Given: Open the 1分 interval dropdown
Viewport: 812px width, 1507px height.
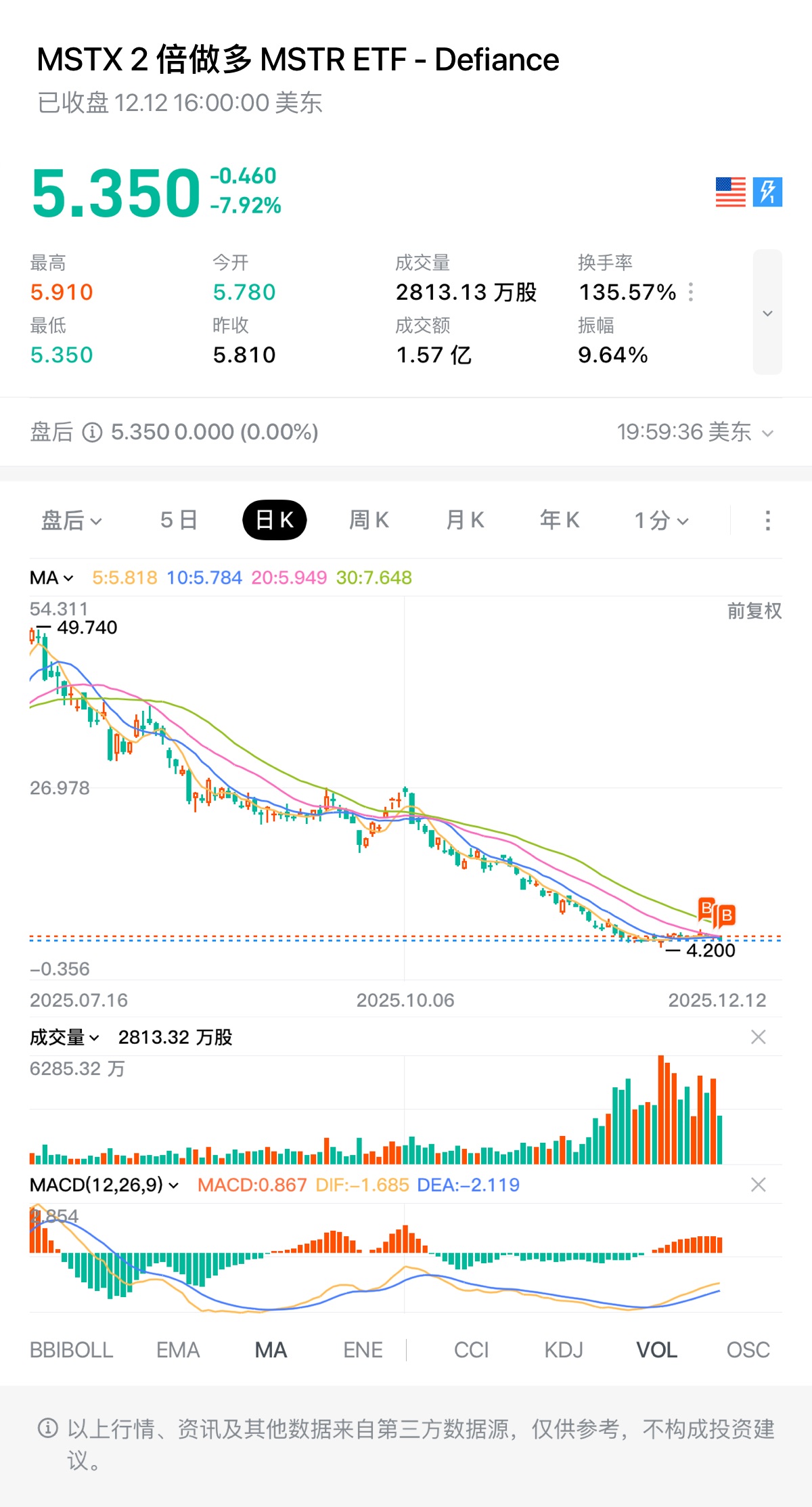Looking at the screenshot, I should 661,520.
